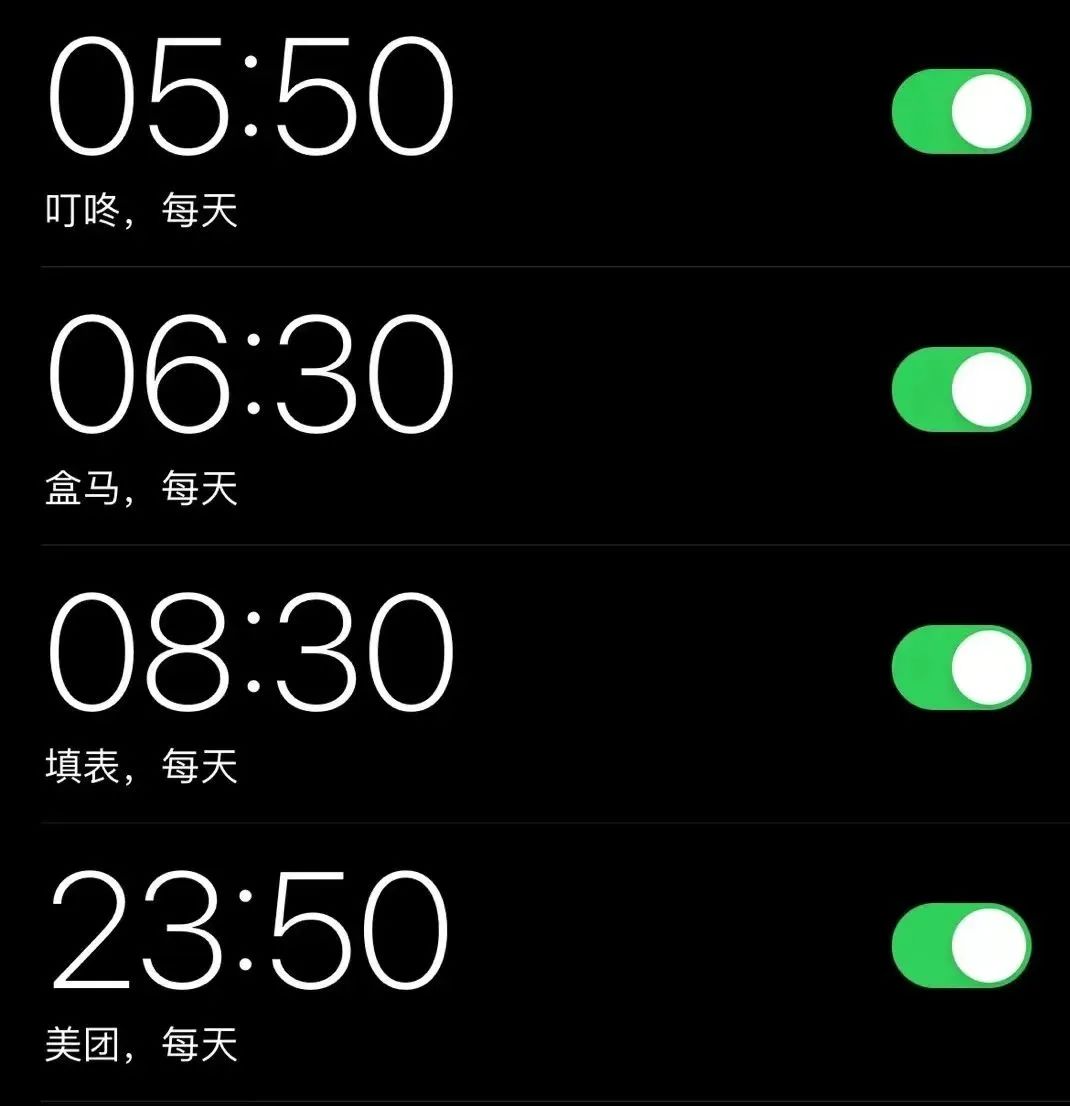
Task: Turn off the 05:50 叮咚 alarm
Action: tap(961, 112)
